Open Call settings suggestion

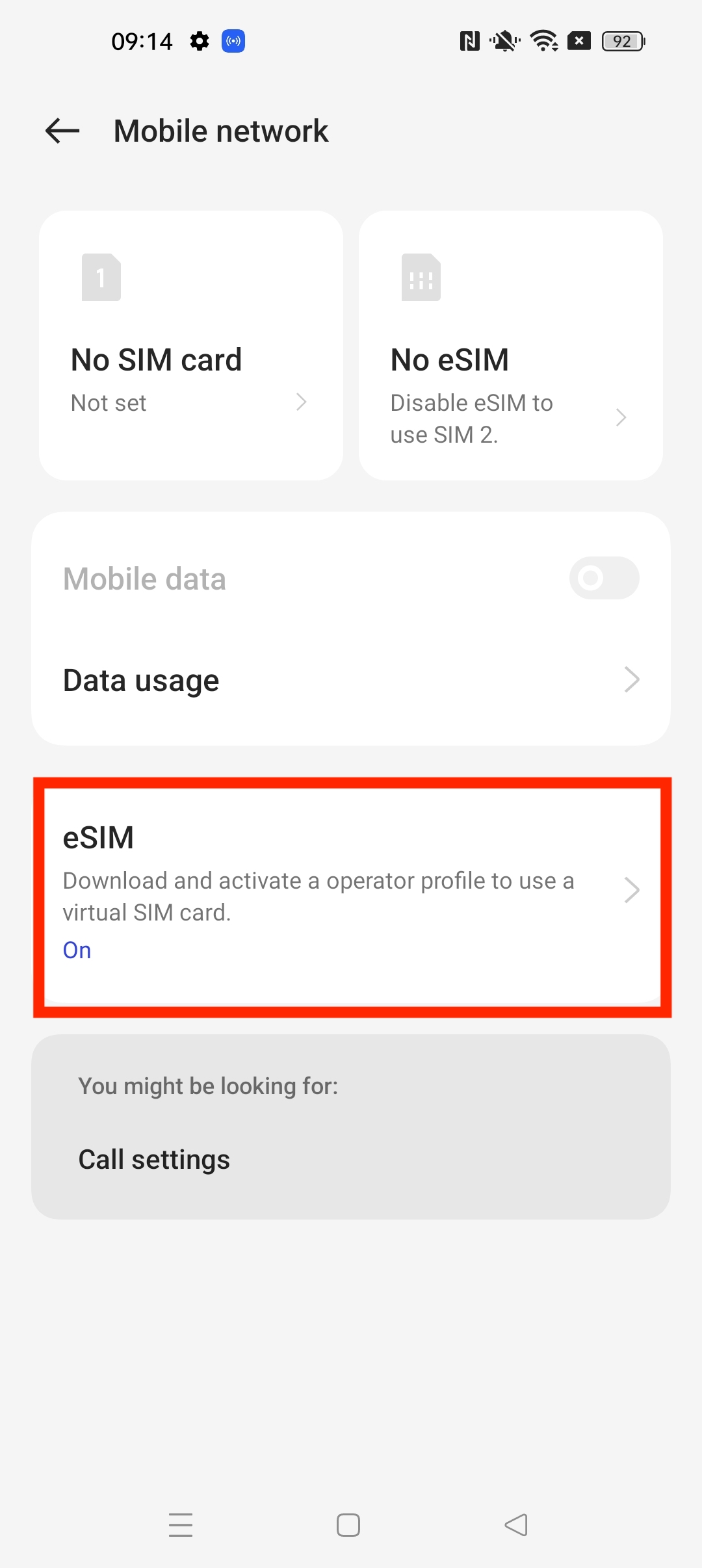click(x=155, y=1160)
